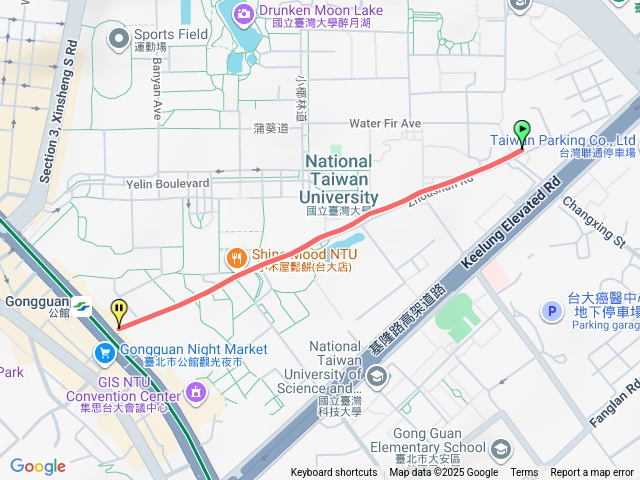Select Gongguan metro station icon

pyautogui.click(x=81, y=307)
